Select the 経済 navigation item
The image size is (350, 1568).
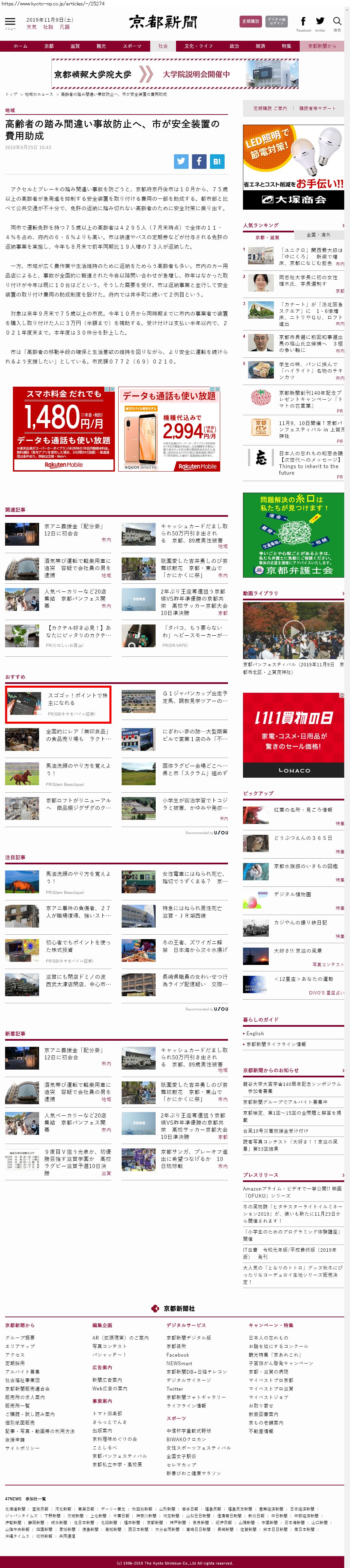[x=260, y=46]
